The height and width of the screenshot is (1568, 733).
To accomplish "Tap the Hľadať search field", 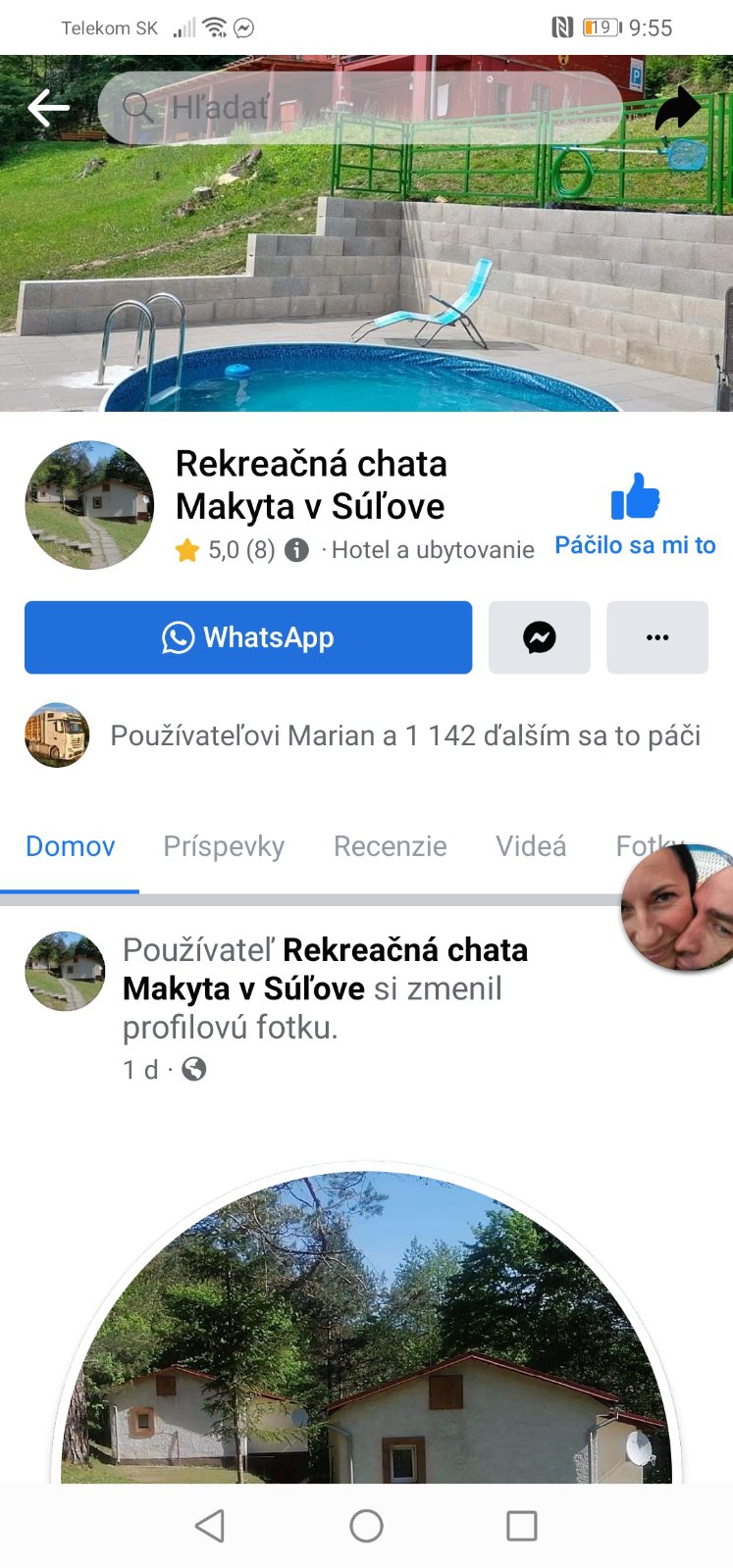I will 359,108.
